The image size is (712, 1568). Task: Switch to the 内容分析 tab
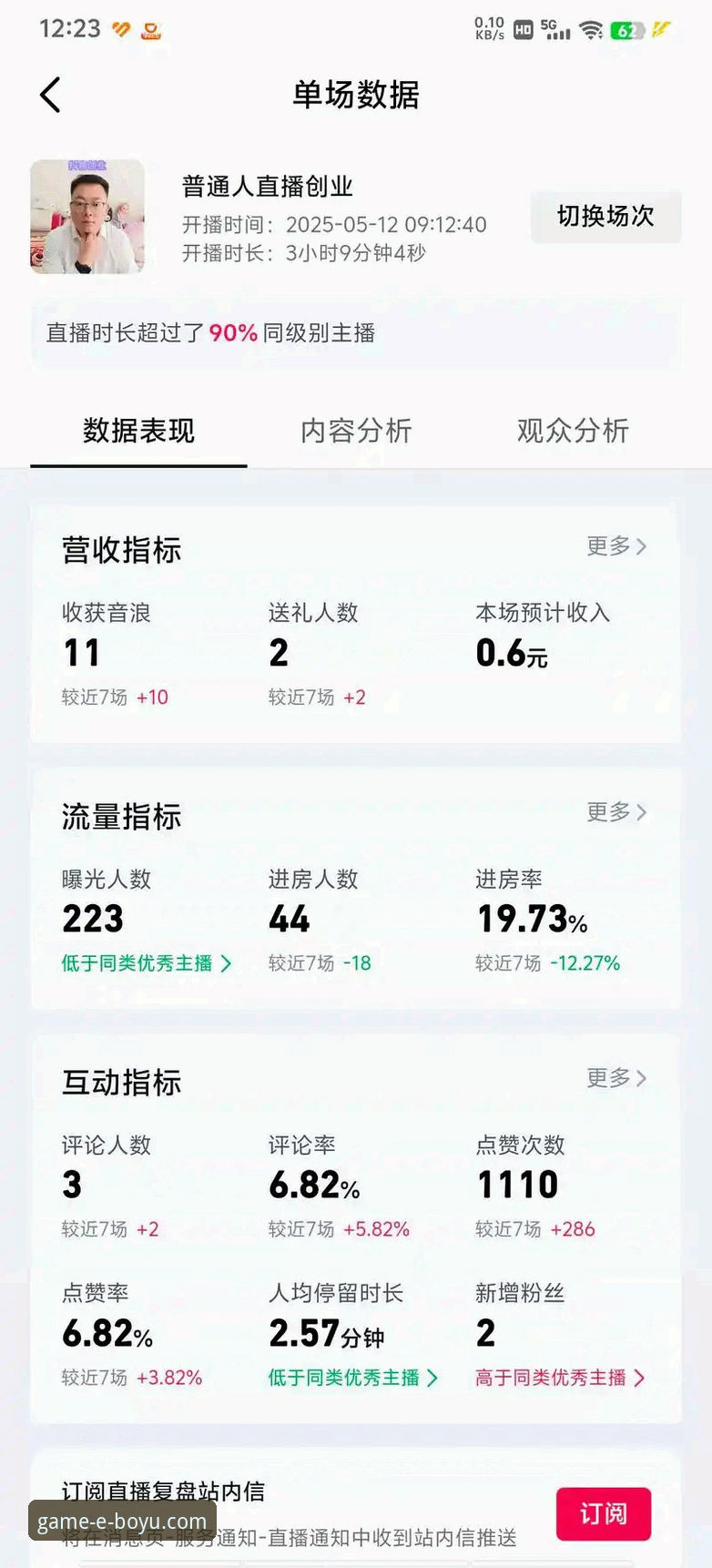click(x=357, y=431)
